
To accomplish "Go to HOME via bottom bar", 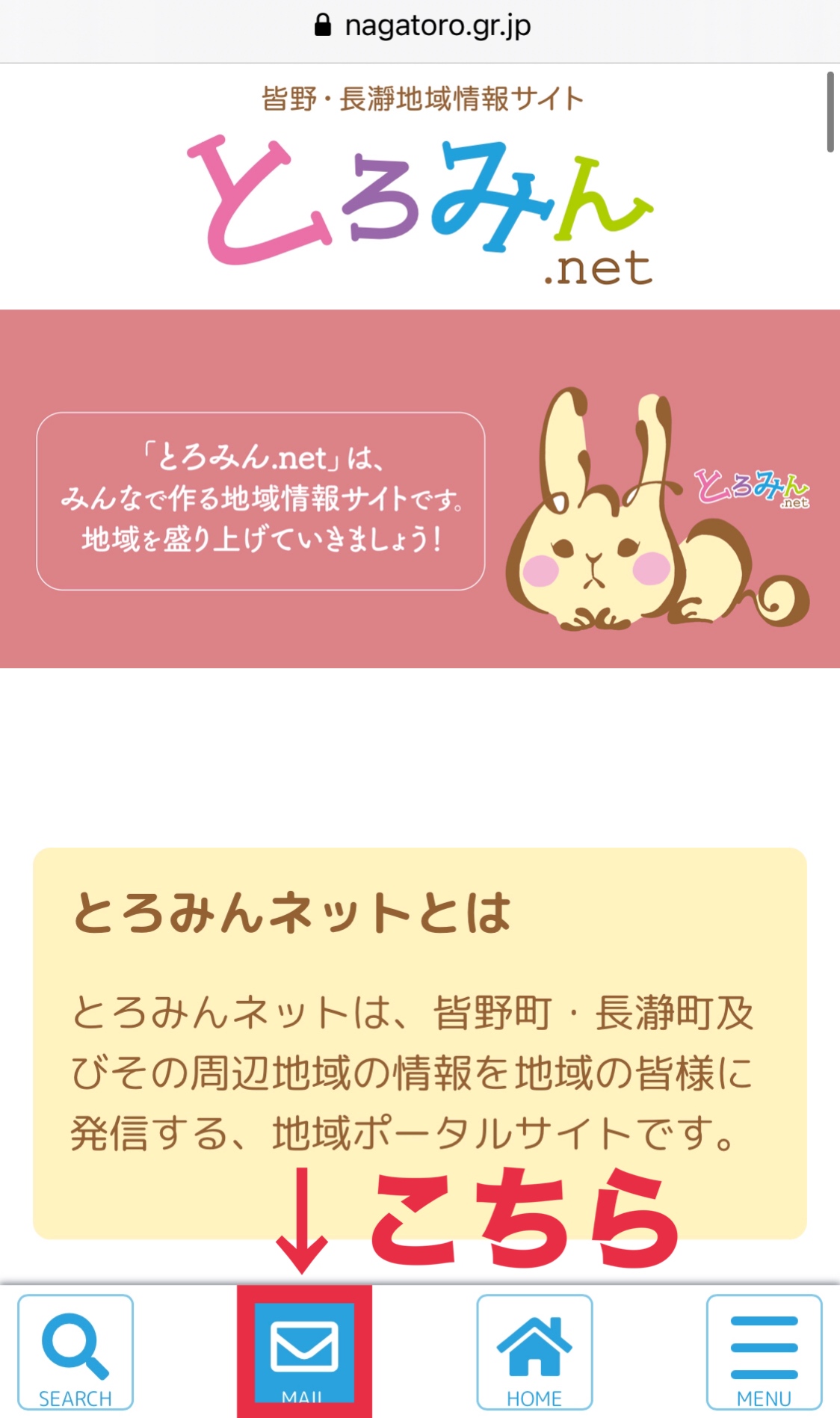I will click(534, 1351).
